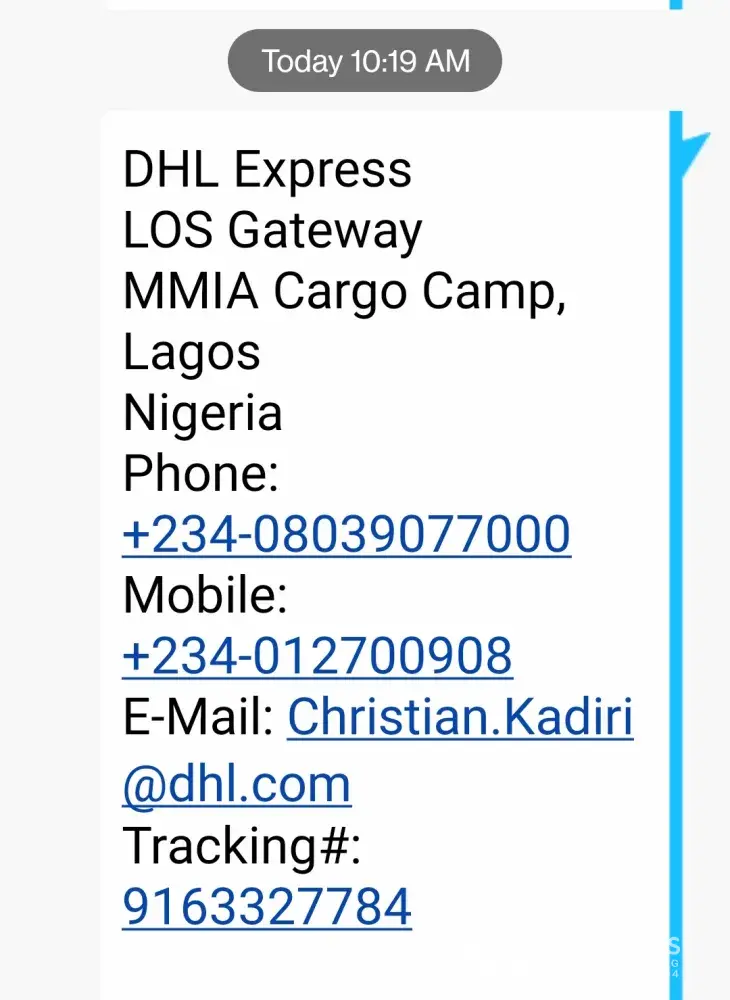Email Christian.Kadiri@dhl.com
This screenshot has height=1000, width=730.
pyautogui.click(x=460, y=719)
